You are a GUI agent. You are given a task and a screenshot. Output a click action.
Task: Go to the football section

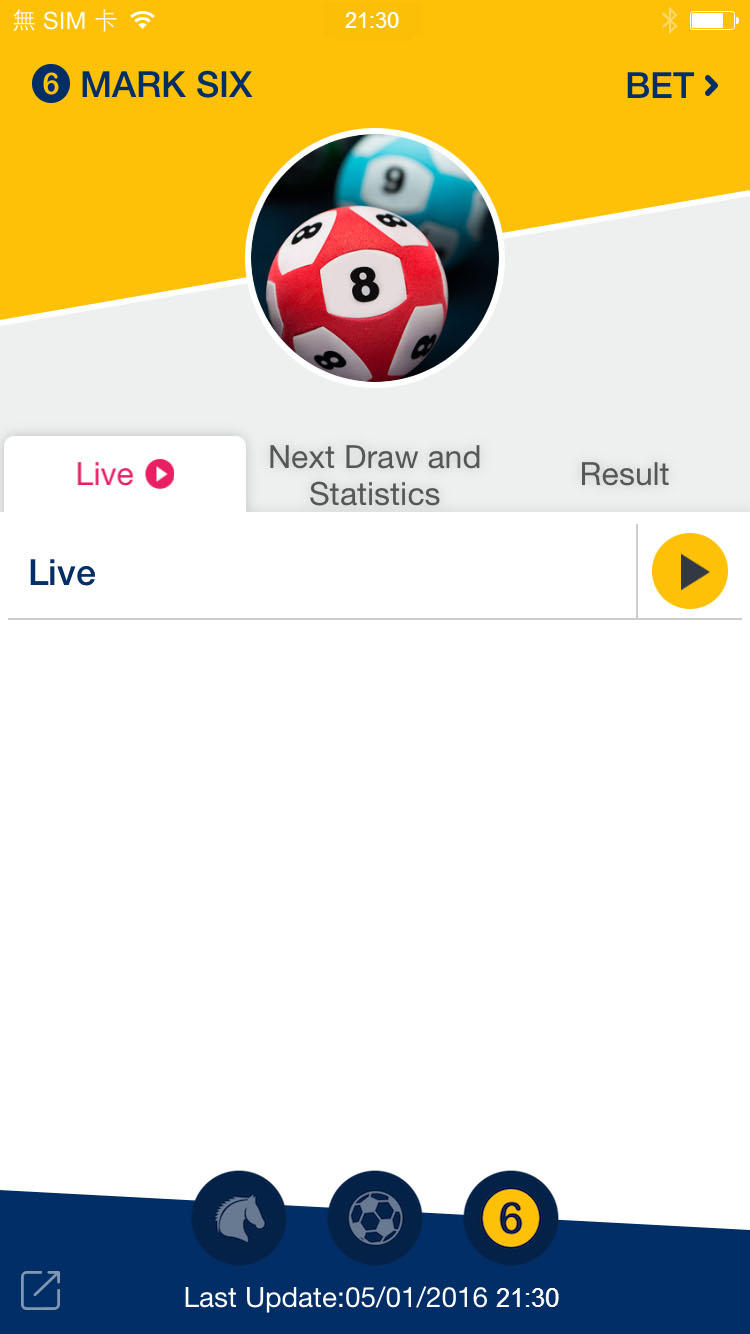click(375, 1218)
